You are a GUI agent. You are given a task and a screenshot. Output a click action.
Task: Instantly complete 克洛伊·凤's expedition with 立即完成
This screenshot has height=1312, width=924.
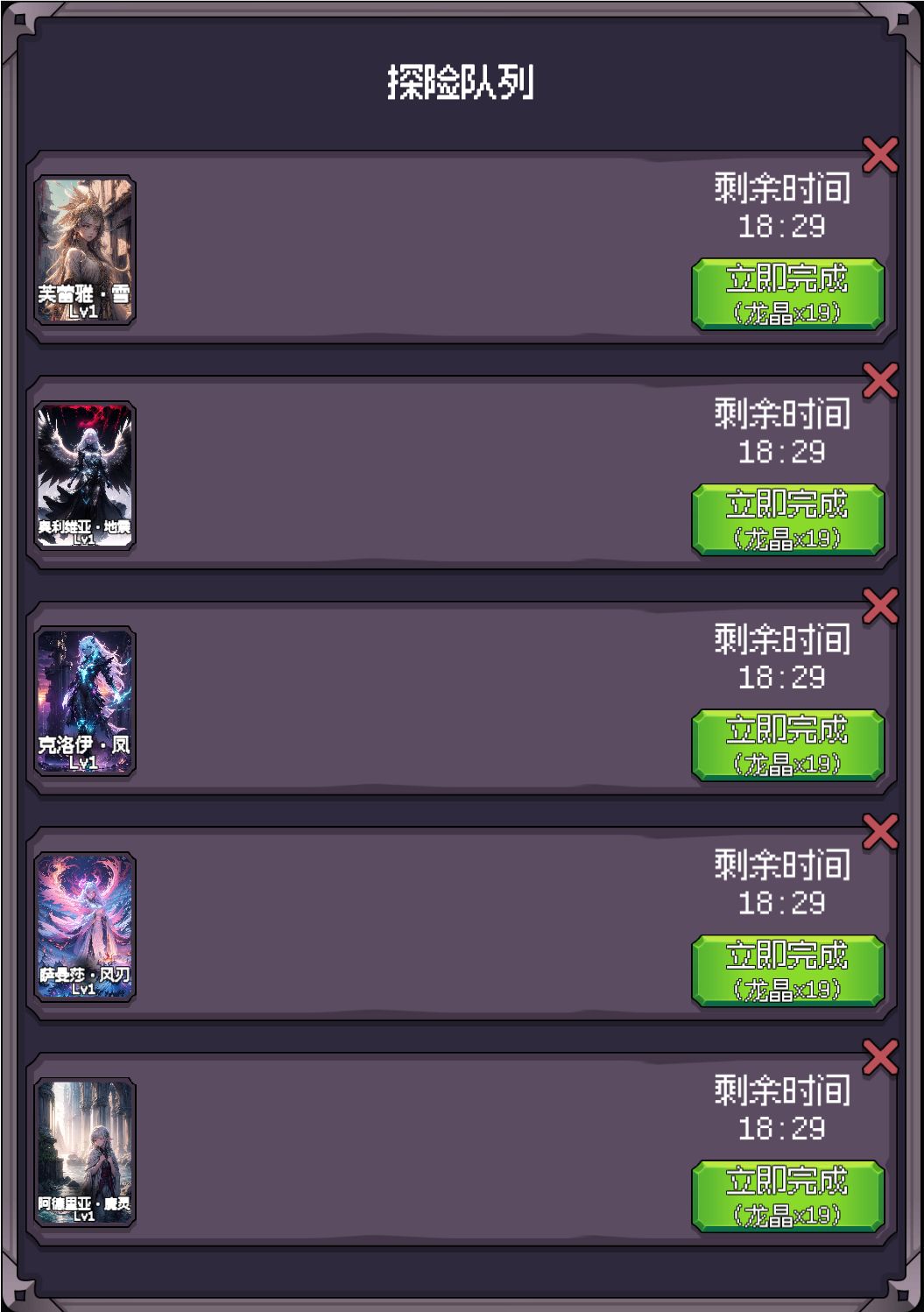click(786, 744)
